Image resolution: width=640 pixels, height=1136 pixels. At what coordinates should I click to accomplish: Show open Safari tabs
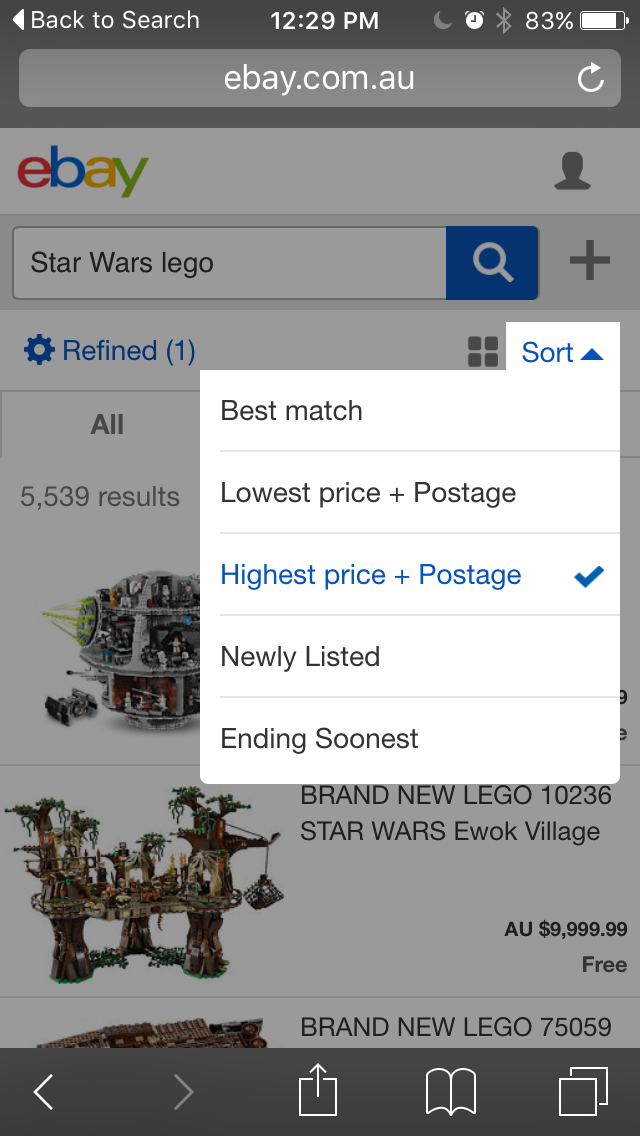pos(583,1090)
